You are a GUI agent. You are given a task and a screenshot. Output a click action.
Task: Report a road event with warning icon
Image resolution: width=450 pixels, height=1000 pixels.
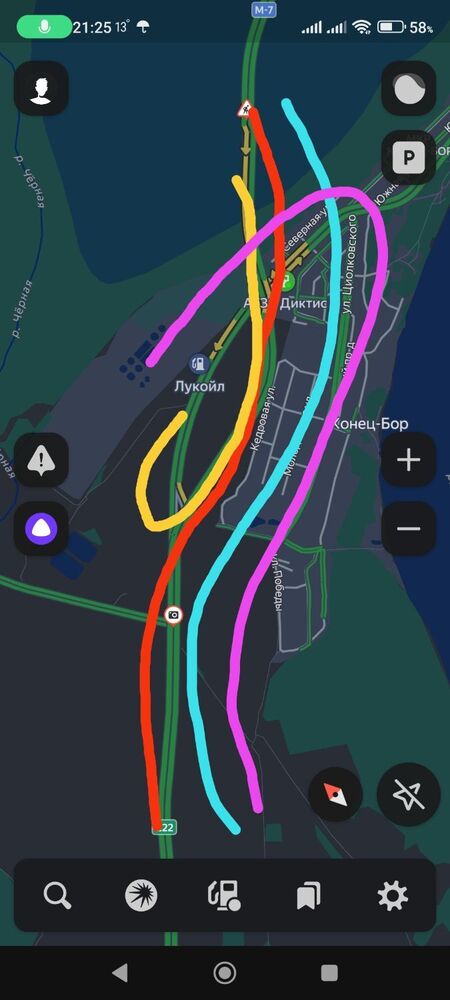click(x=41, y=460)
